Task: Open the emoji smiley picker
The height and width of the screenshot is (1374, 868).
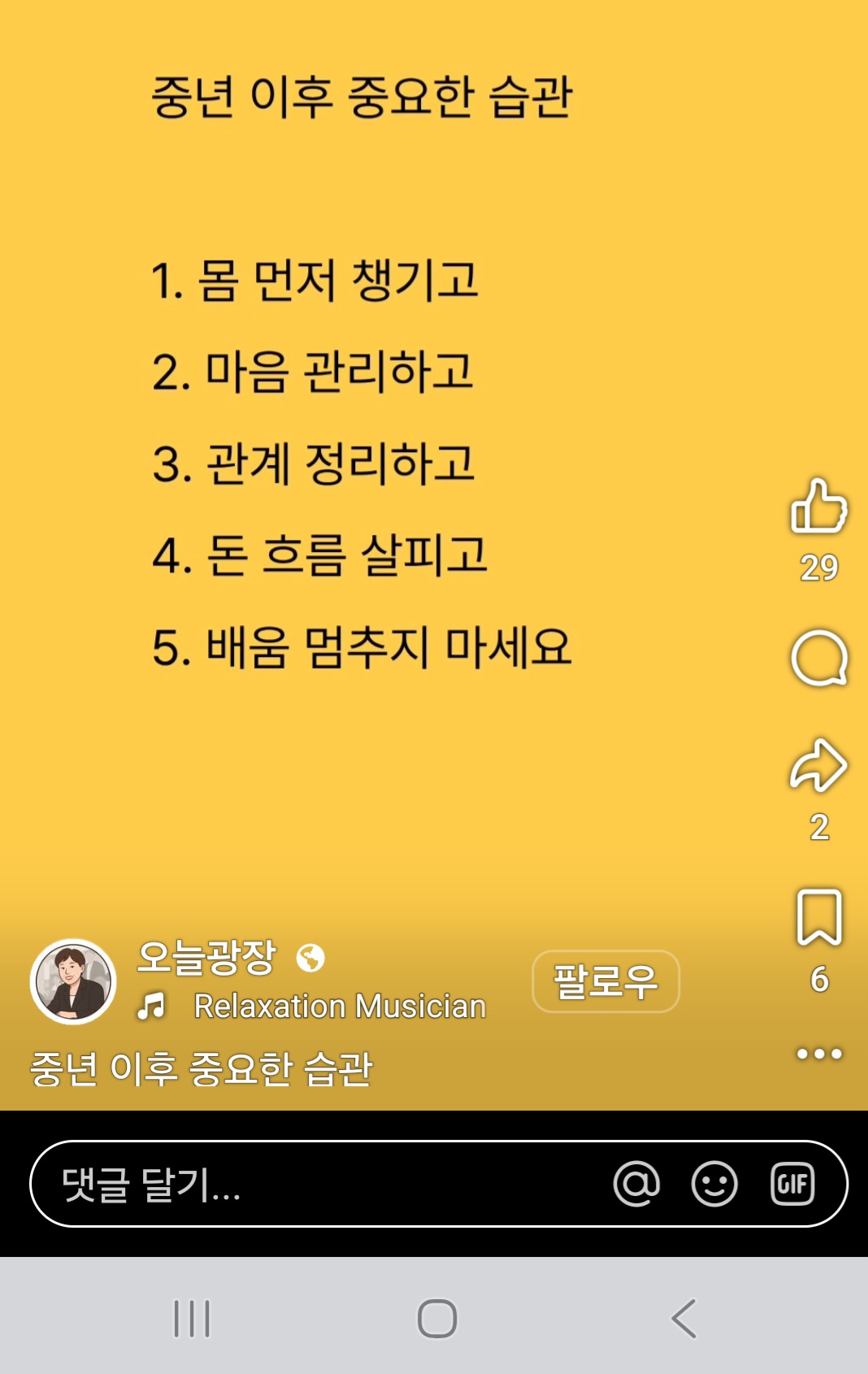Action: point(714,1184)
